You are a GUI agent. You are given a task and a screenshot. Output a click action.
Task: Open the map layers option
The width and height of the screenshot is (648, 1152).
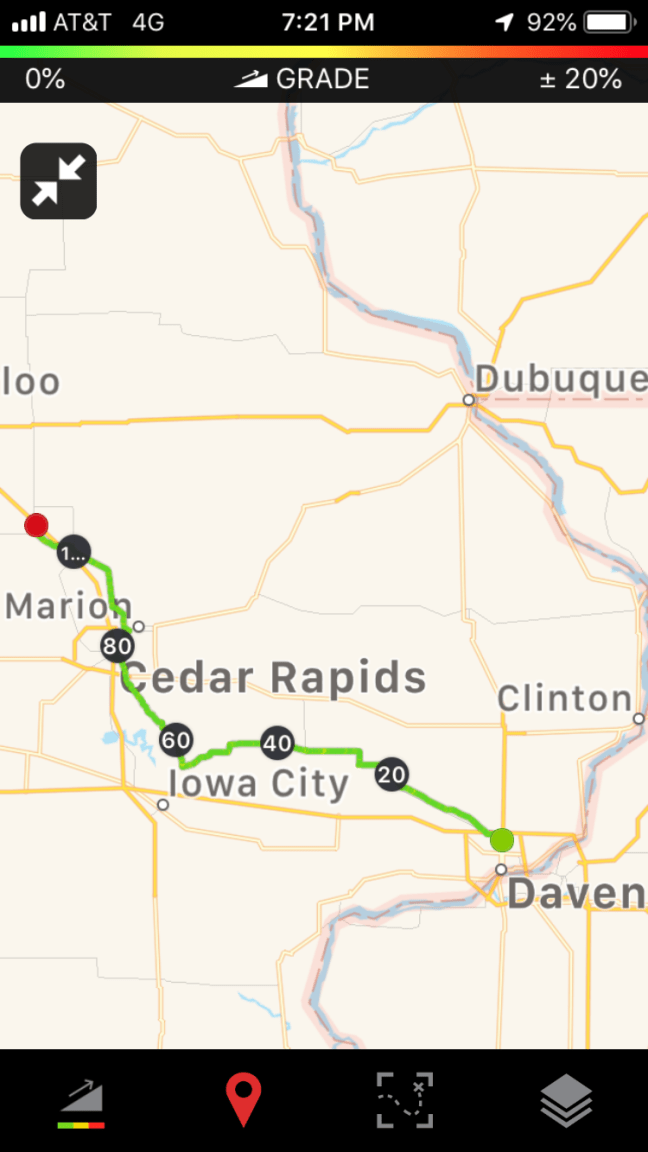click(567, 1101)
